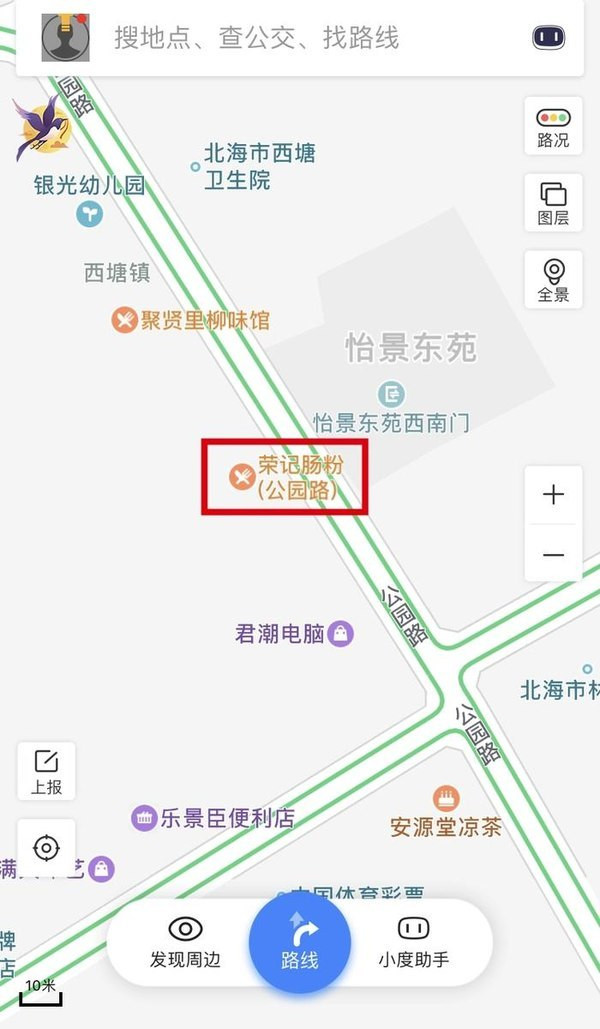The height and width of the screenshot is (1029, 600).
Task: Toggle the 路况 traffic layer
Action: coord(553,126)
